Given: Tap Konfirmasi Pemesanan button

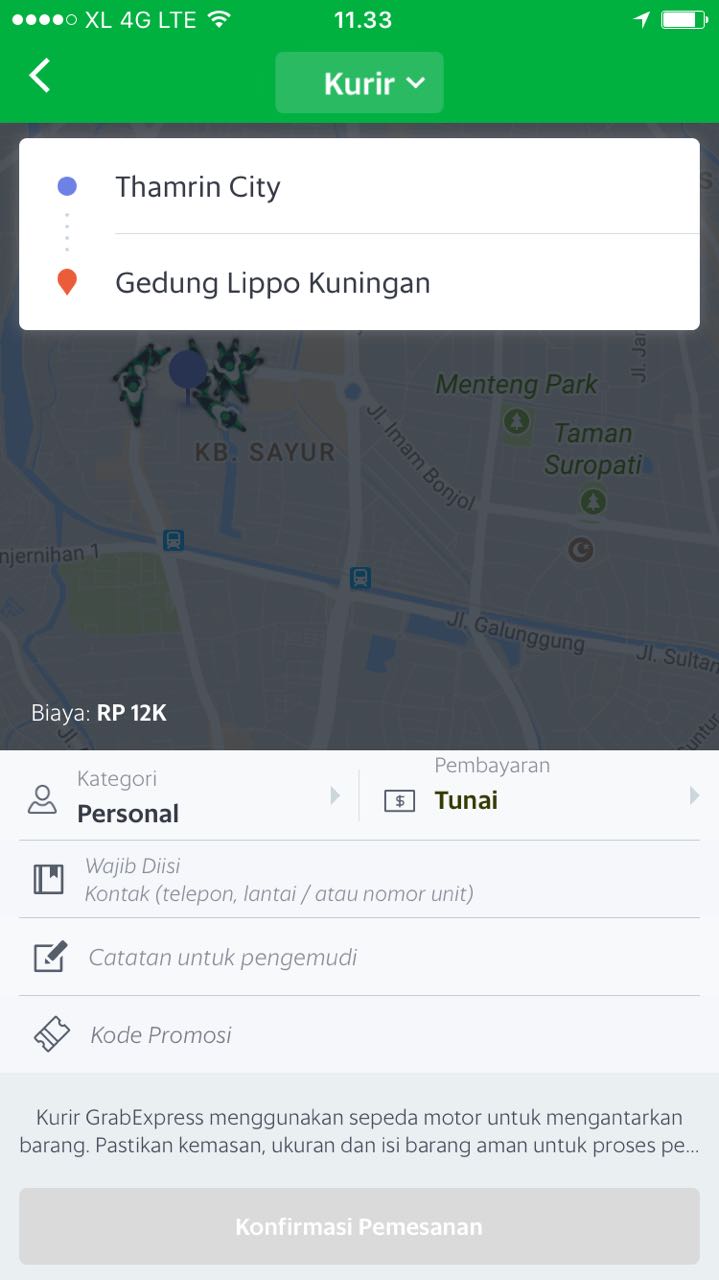Looking at the screenshot, I should (359, 1226).
